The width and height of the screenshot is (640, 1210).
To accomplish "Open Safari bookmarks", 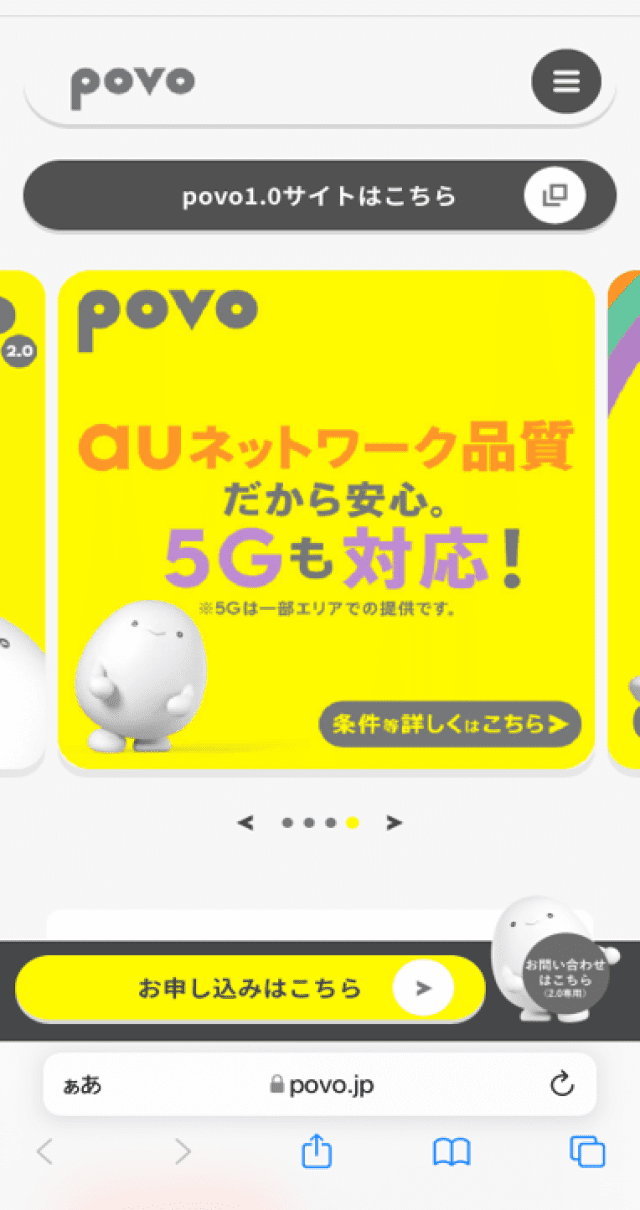I will point(451,1152).
